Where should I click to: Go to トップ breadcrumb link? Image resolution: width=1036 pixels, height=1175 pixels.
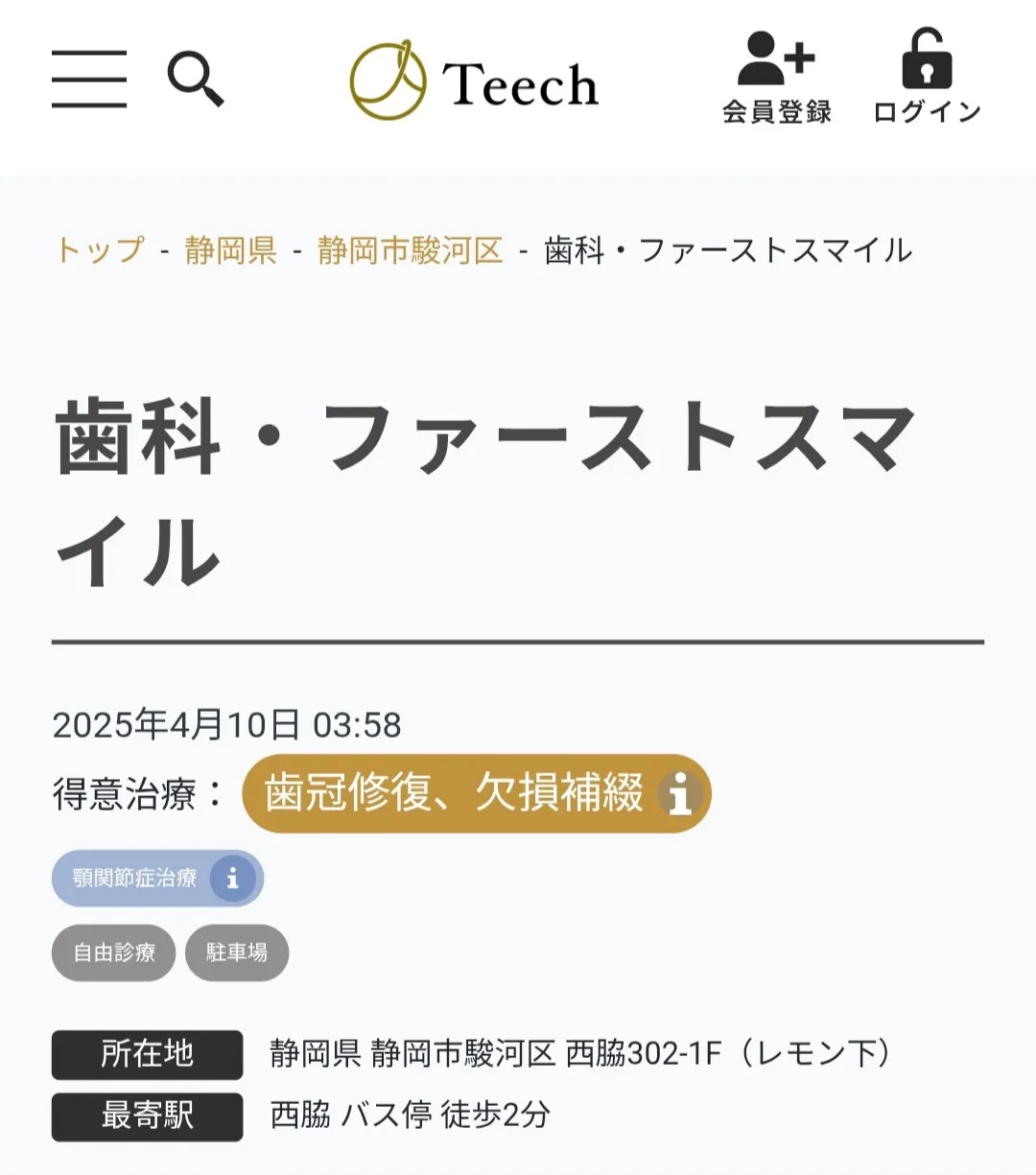(101, 251)
